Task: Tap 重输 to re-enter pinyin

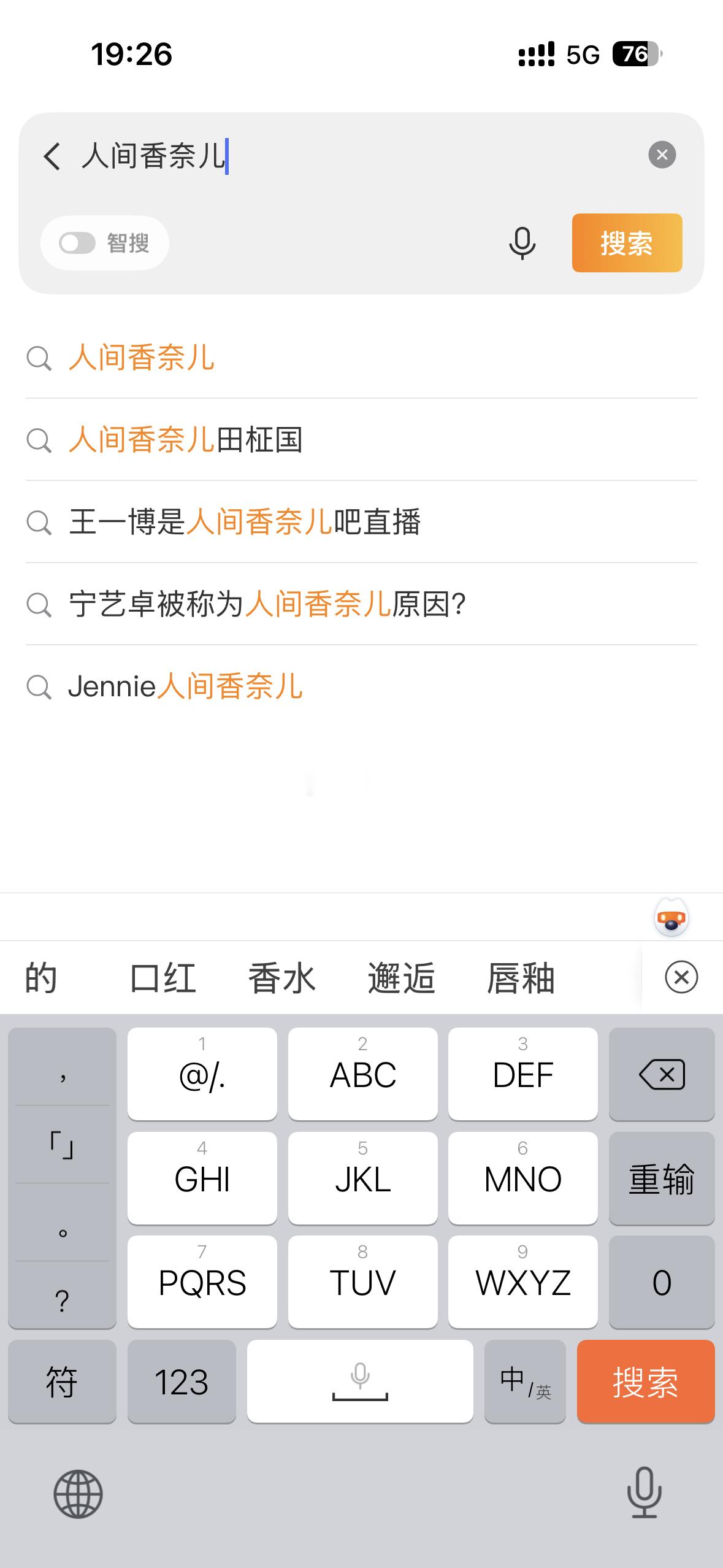Action: (x=661, y=1178)
